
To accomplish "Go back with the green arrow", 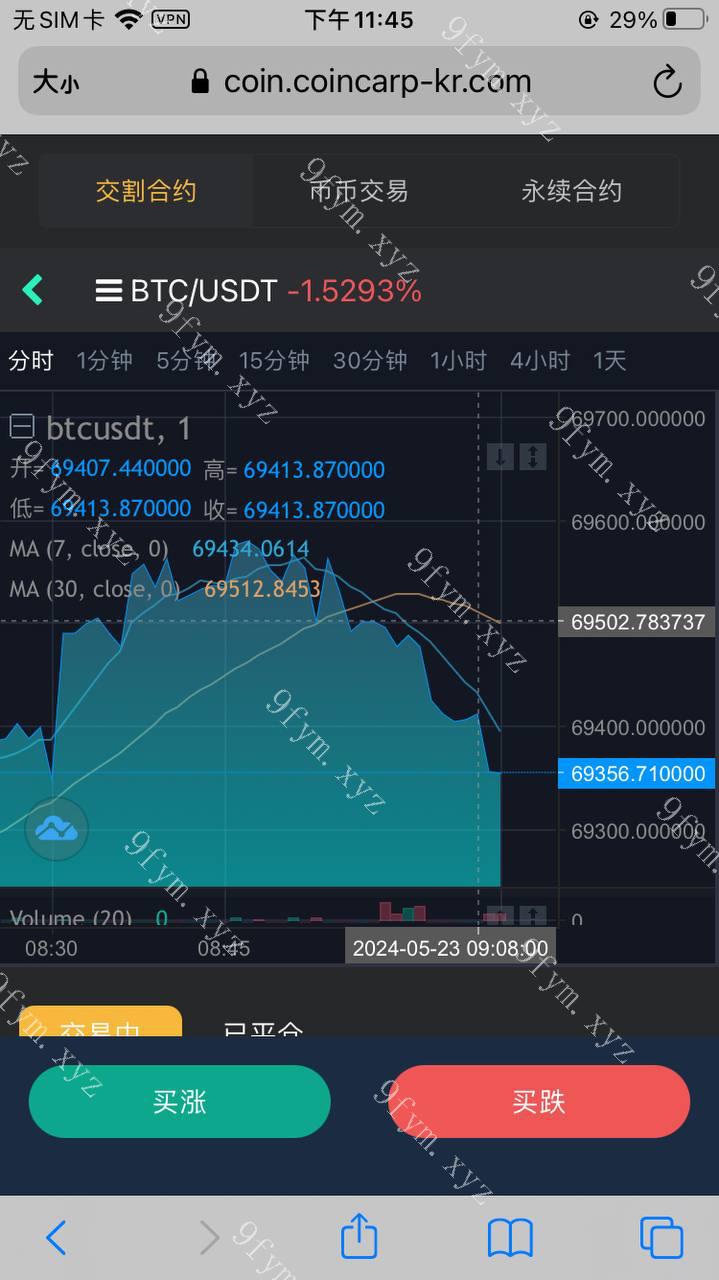I will pyautogui.click(x=33, y=290).
